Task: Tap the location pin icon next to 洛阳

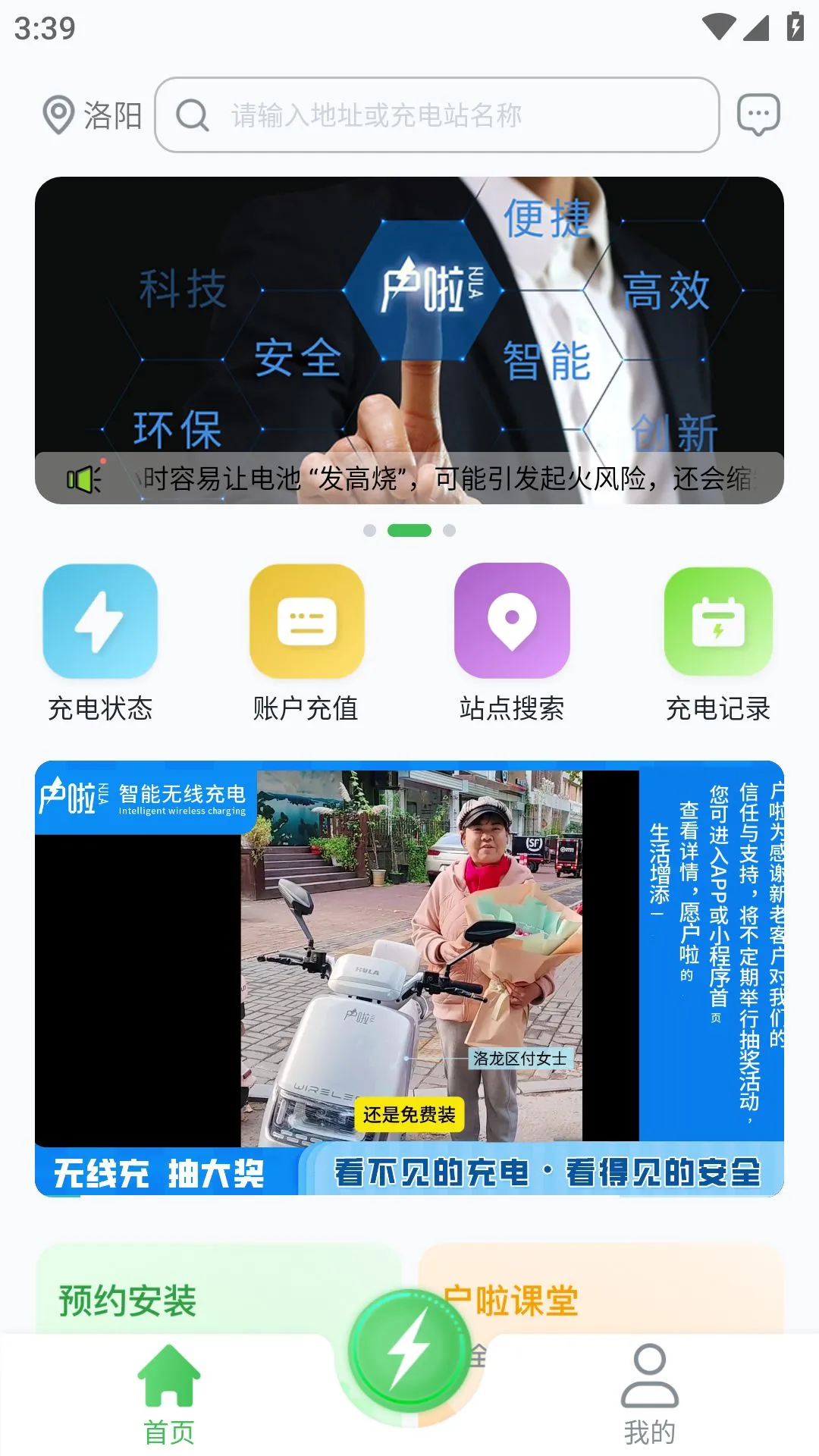Action: (x=58, y=115)
